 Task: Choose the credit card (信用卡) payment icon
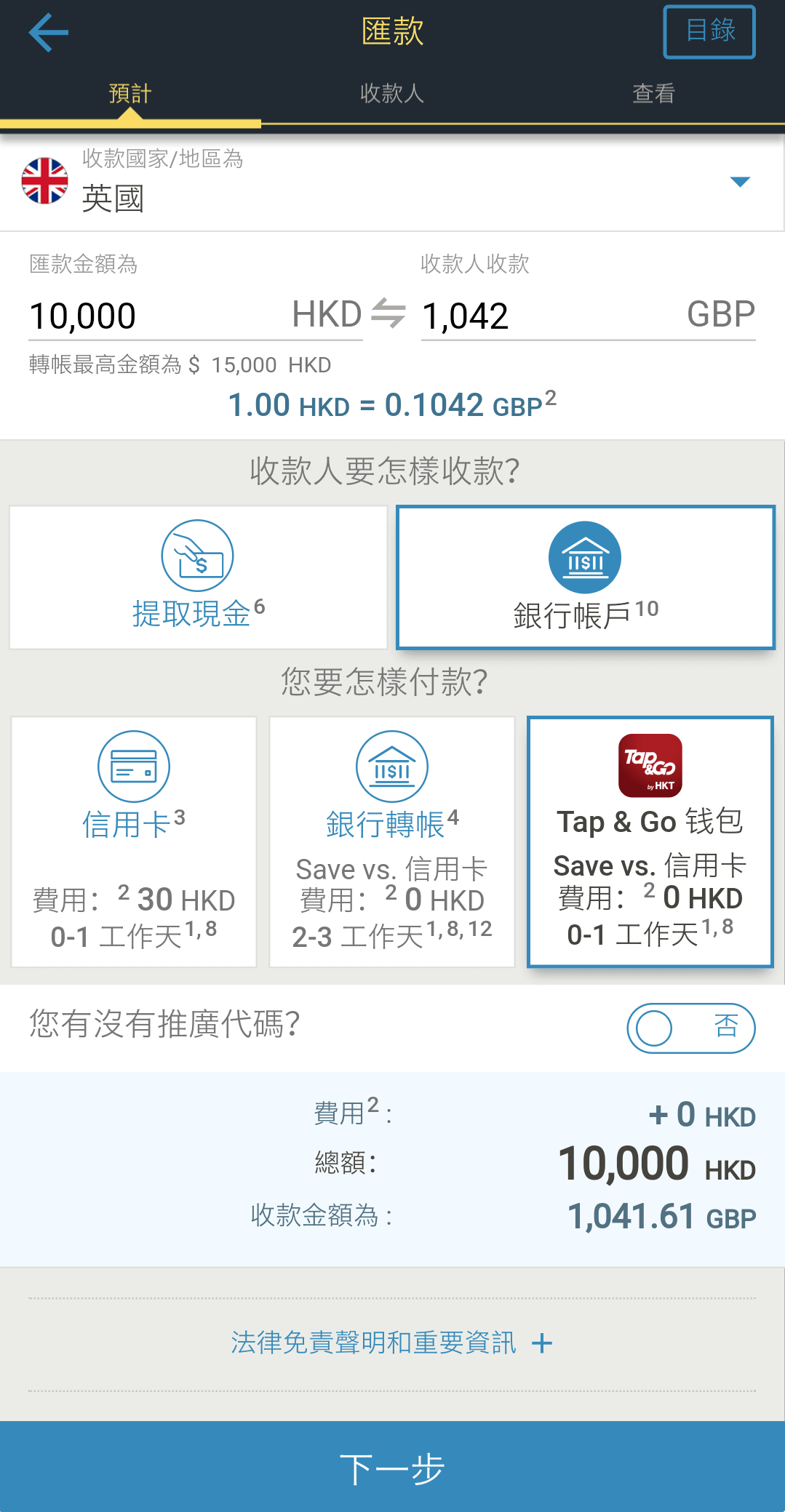click(133, 766)
